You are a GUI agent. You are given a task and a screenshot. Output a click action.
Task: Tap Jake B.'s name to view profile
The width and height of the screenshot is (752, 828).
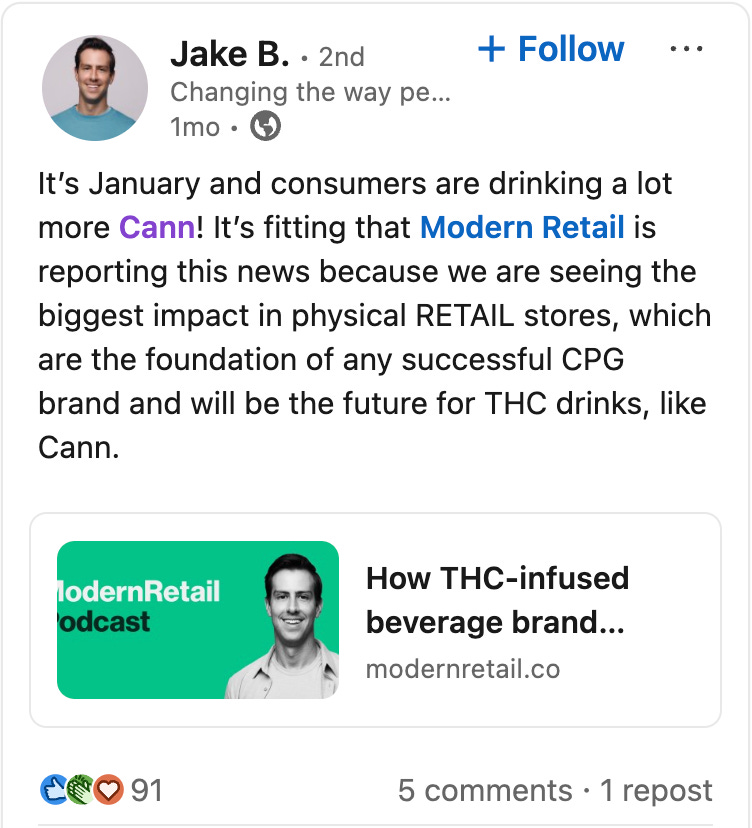point(230,54)
